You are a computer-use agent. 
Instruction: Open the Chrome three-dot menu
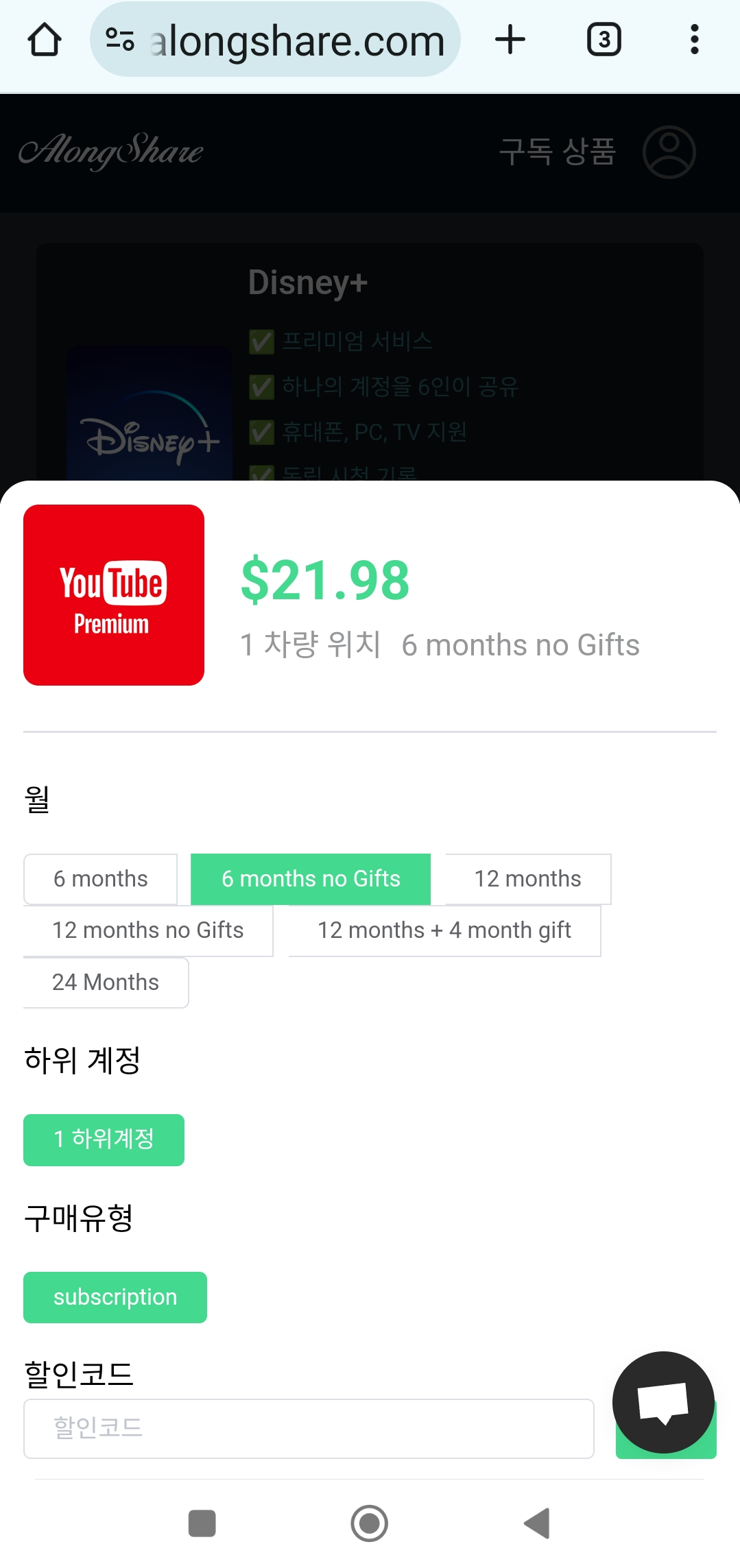tap(694, 39)
